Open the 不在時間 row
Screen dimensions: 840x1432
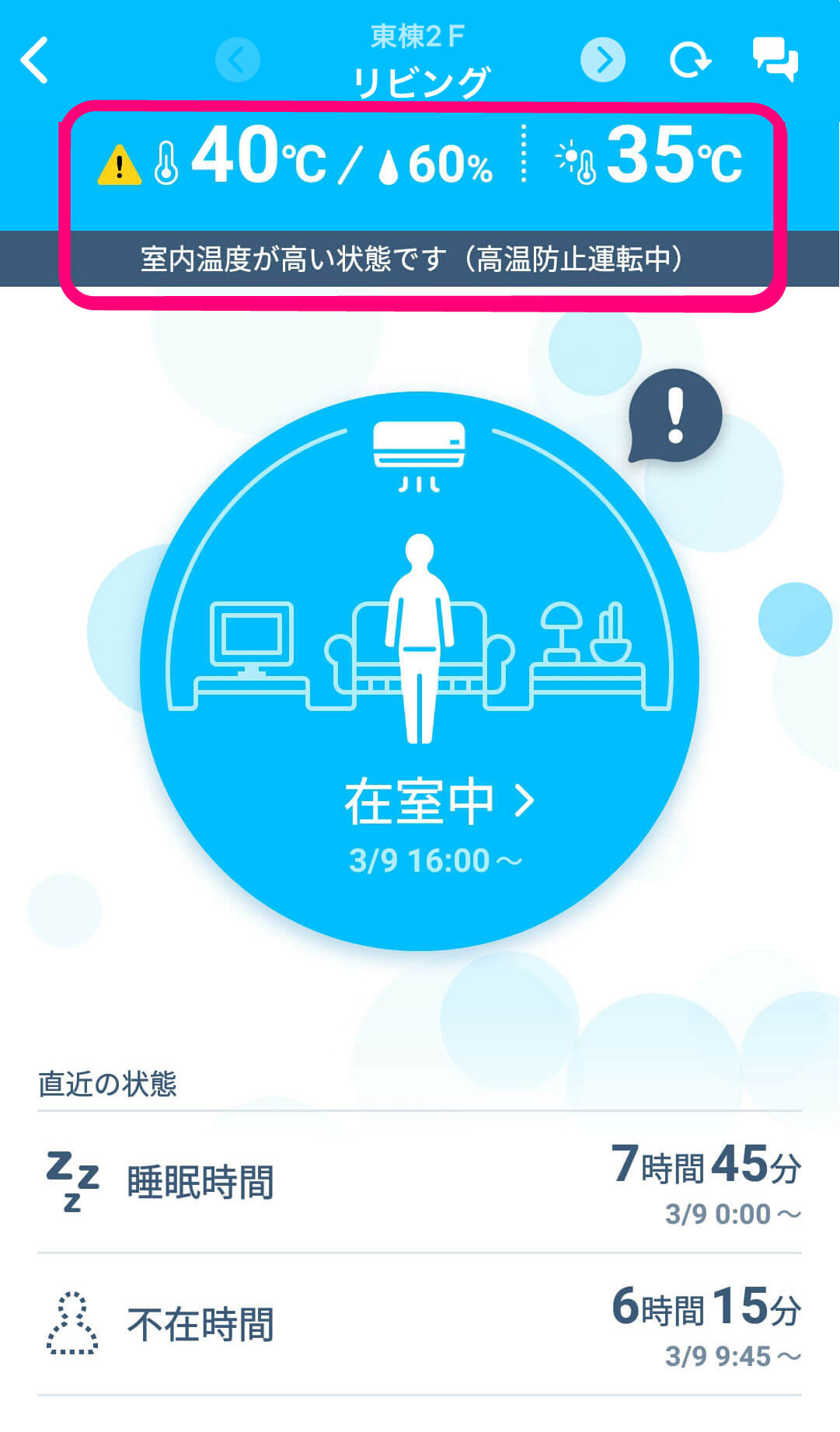(x=420, y=1324)
